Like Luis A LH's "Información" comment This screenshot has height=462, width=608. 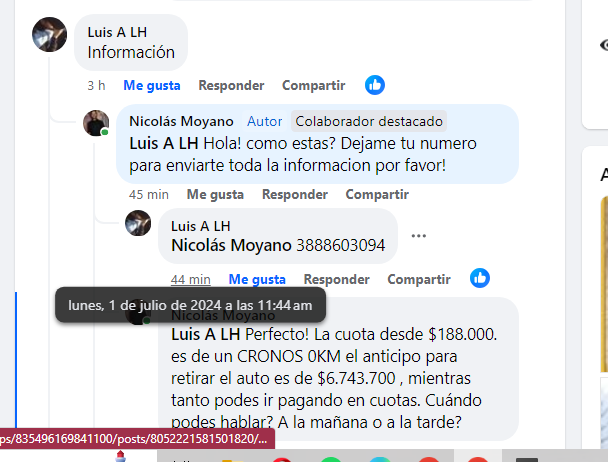tap(152, 86)
